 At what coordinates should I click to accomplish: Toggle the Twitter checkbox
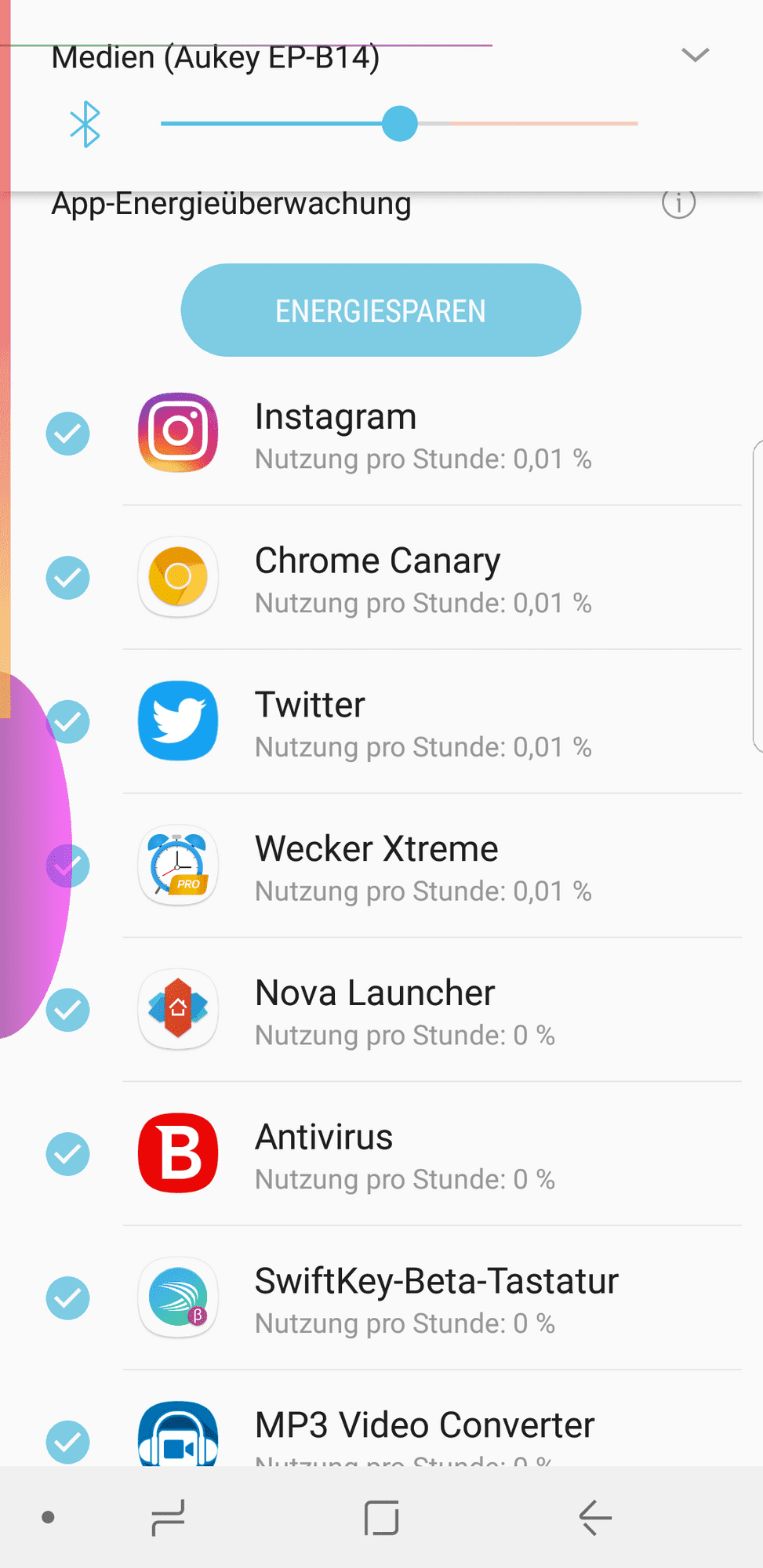68,722
